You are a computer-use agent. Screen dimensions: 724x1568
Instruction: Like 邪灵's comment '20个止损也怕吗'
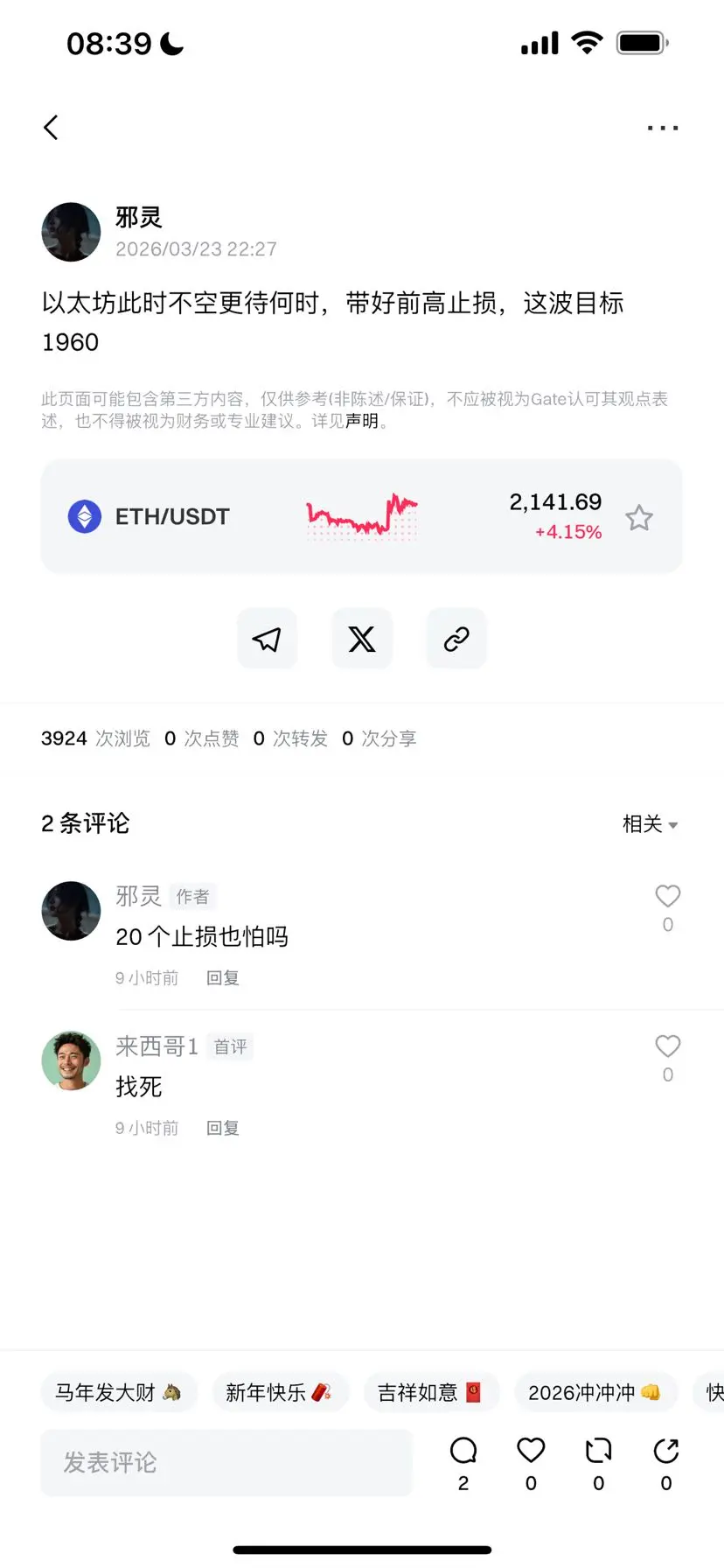[x=668, y=896]
